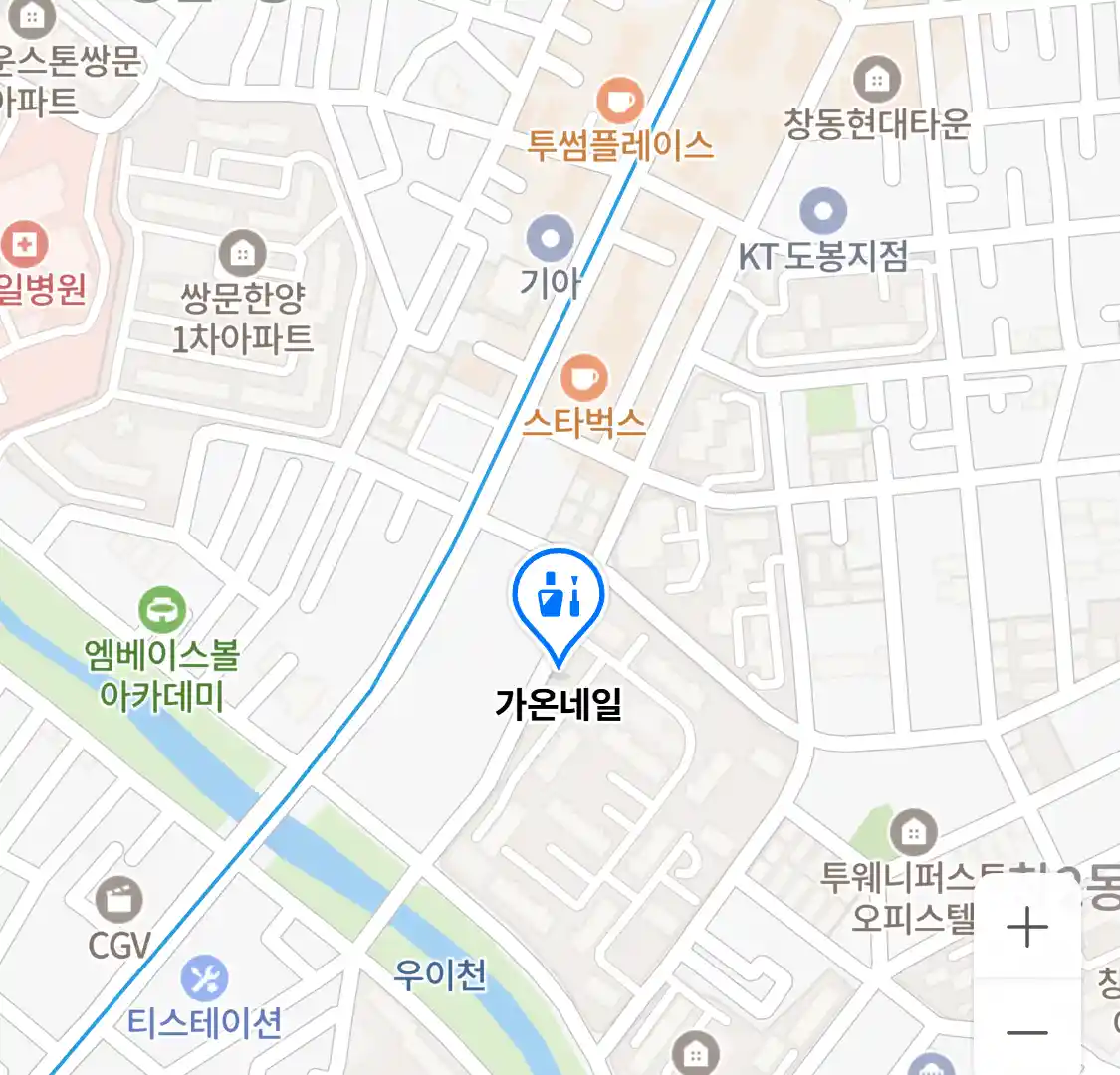Open the KT 도봉지점 marker

[823, 212]
